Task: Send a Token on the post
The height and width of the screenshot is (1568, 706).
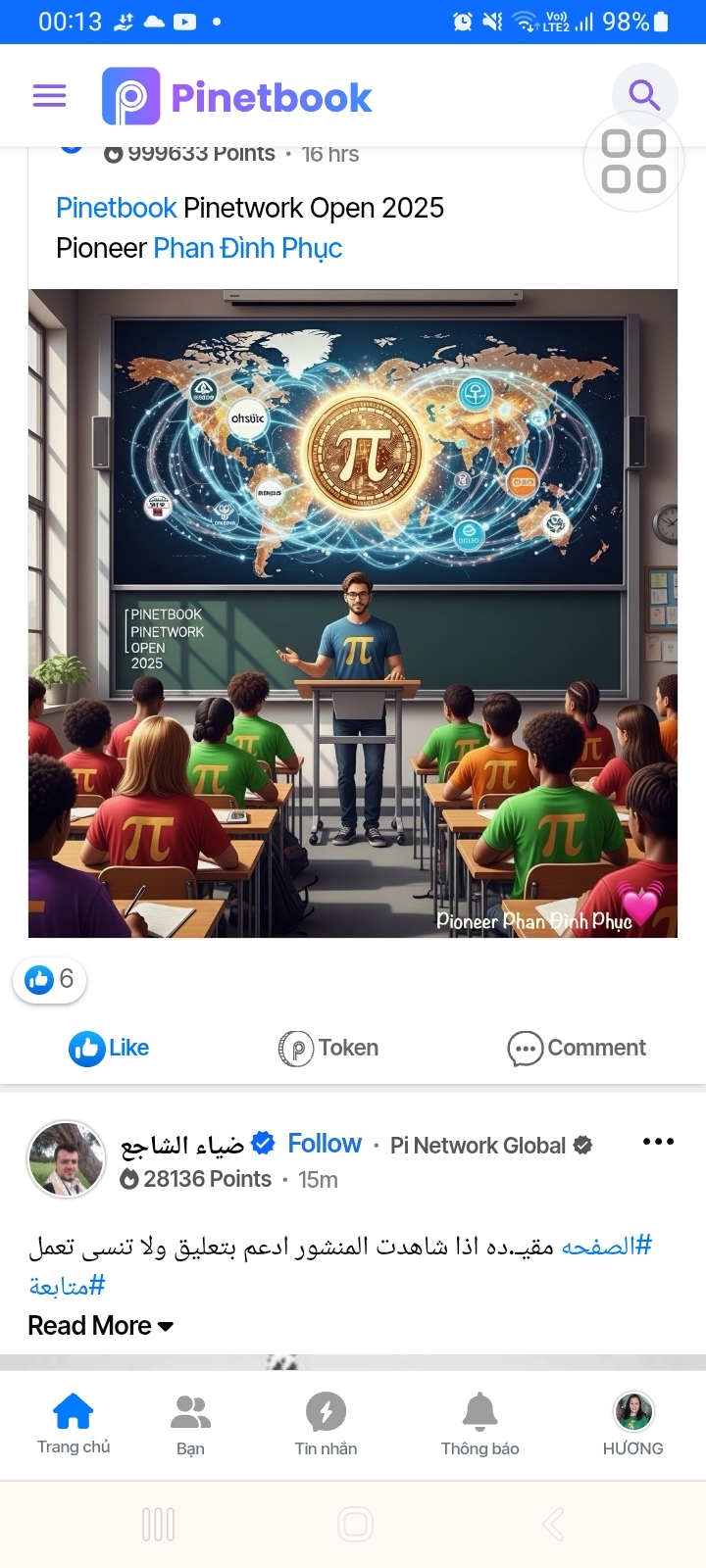Action: [328, 1048]
